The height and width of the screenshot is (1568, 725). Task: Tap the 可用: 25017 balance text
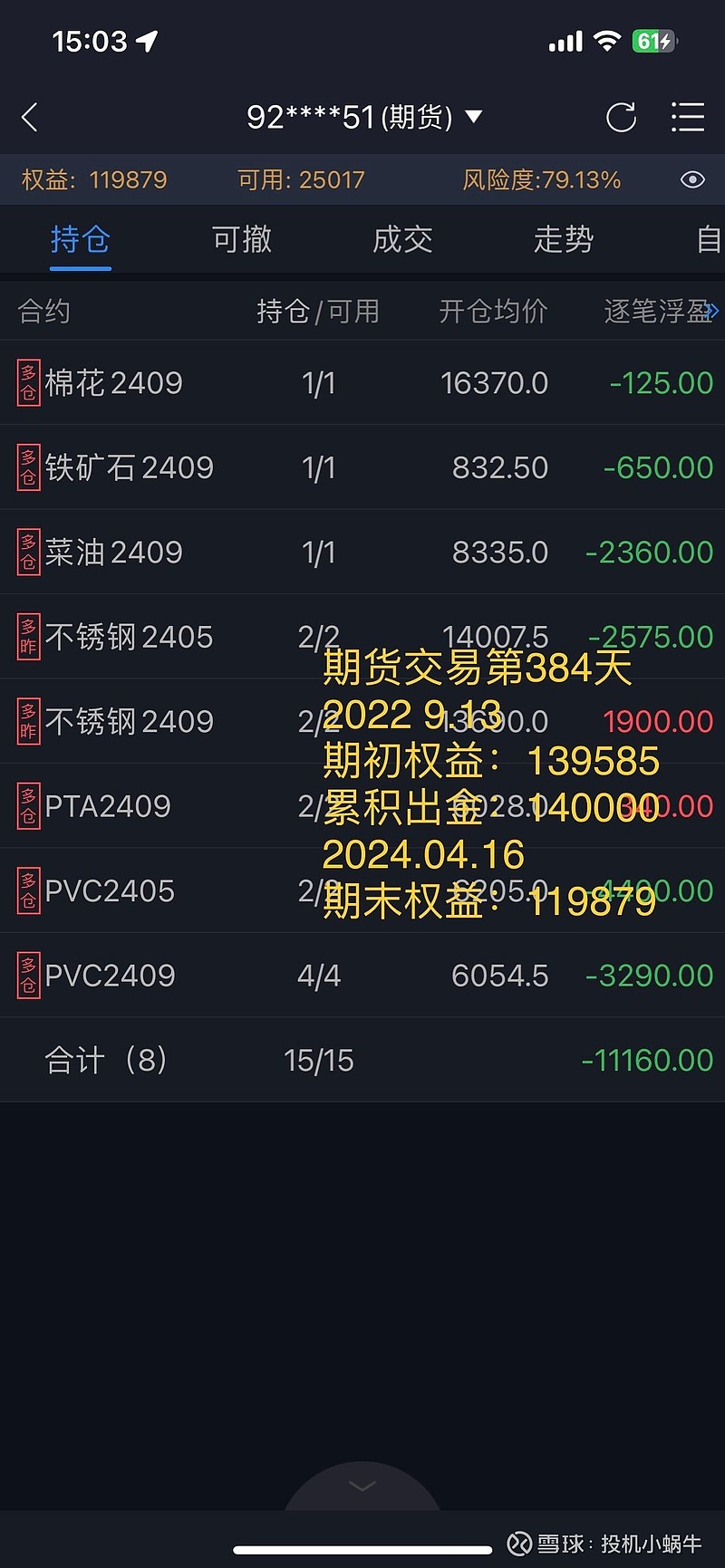[302, 179]
